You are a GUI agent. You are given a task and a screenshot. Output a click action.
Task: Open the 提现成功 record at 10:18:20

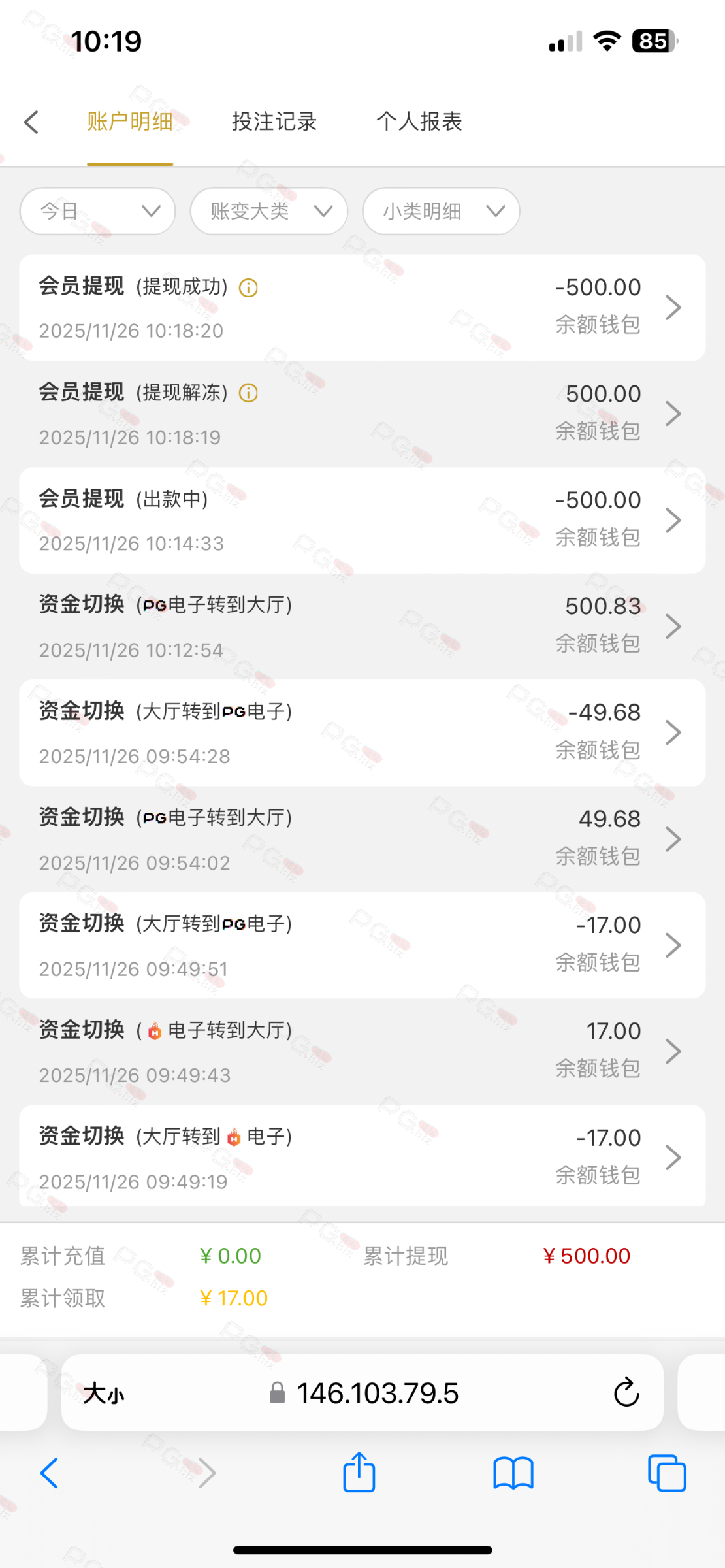coord(362,308)
